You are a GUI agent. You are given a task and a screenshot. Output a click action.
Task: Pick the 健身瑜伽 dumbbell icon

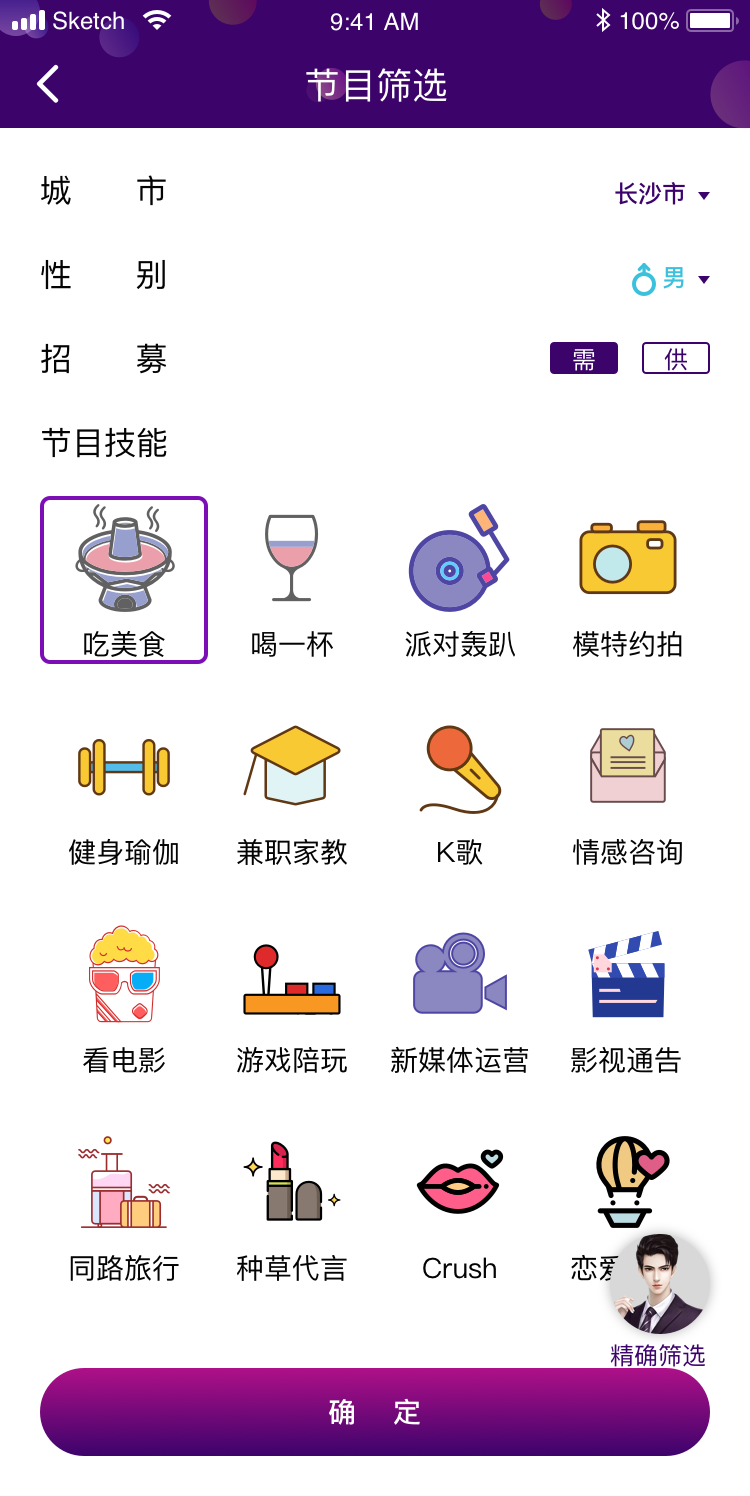123,766
